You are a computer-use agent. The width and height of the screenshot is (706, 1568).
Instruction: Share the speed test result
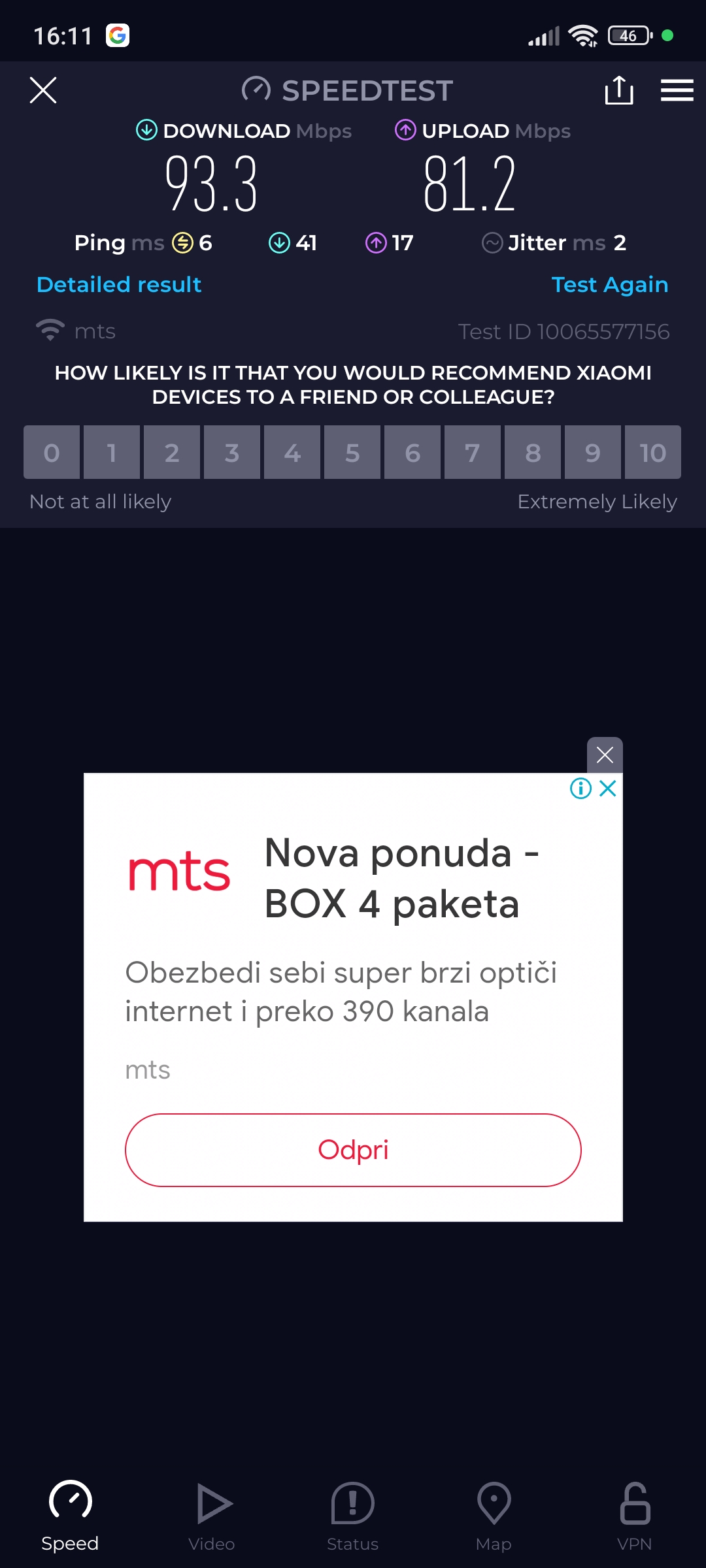point(618,90)
